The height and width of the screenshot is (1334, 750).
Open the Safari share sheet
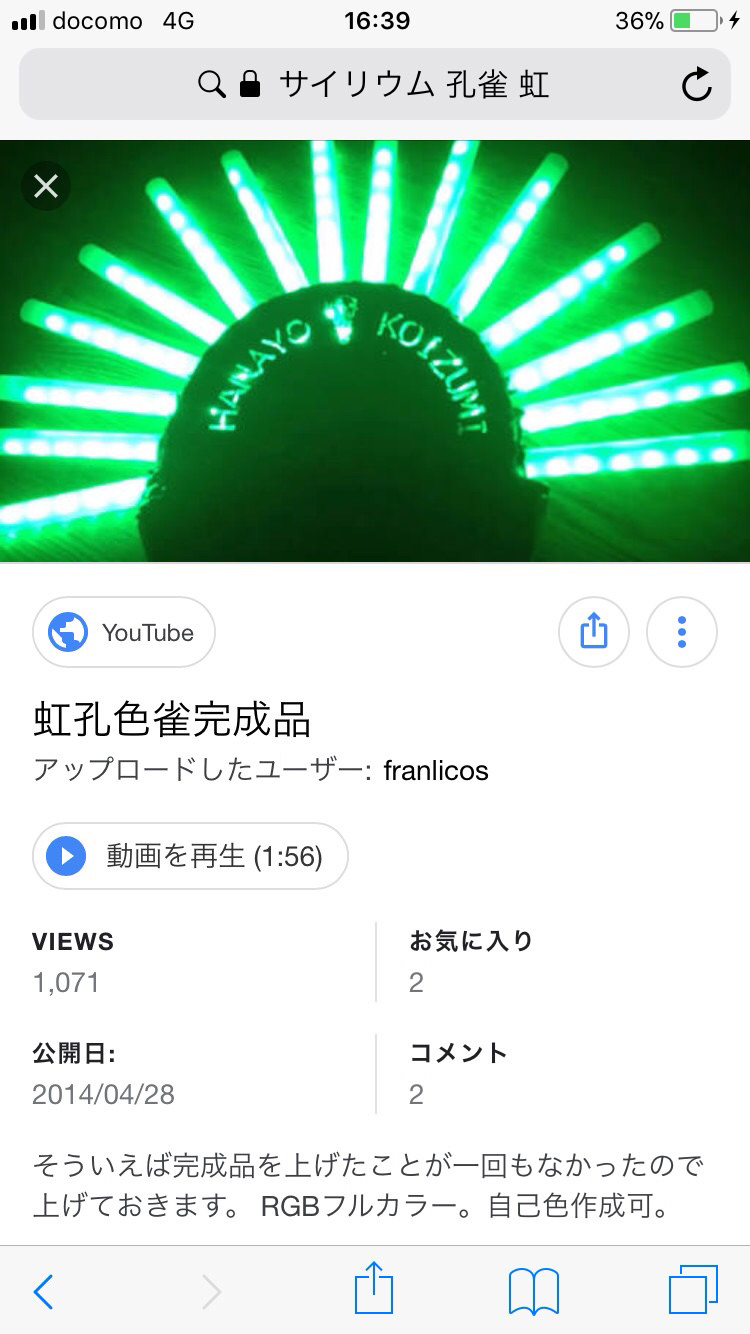[372, 1290]
